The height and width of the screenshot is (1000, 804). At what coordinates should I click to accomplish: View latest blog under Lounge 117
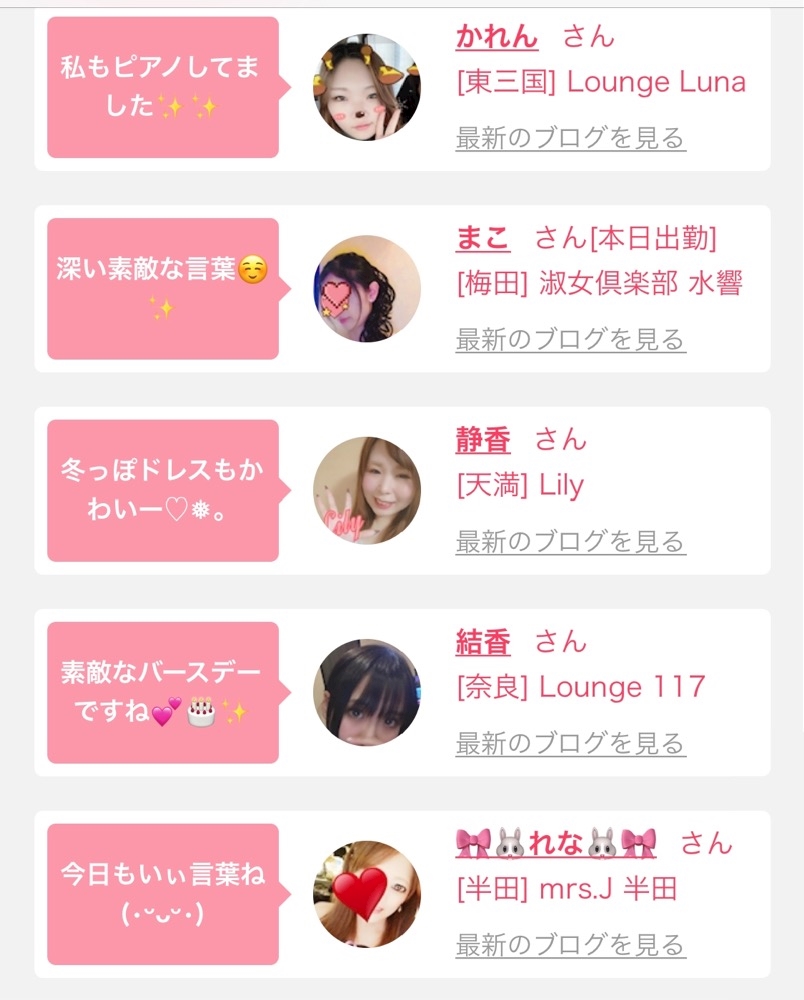pyautogui.click(x=570, y=743)
